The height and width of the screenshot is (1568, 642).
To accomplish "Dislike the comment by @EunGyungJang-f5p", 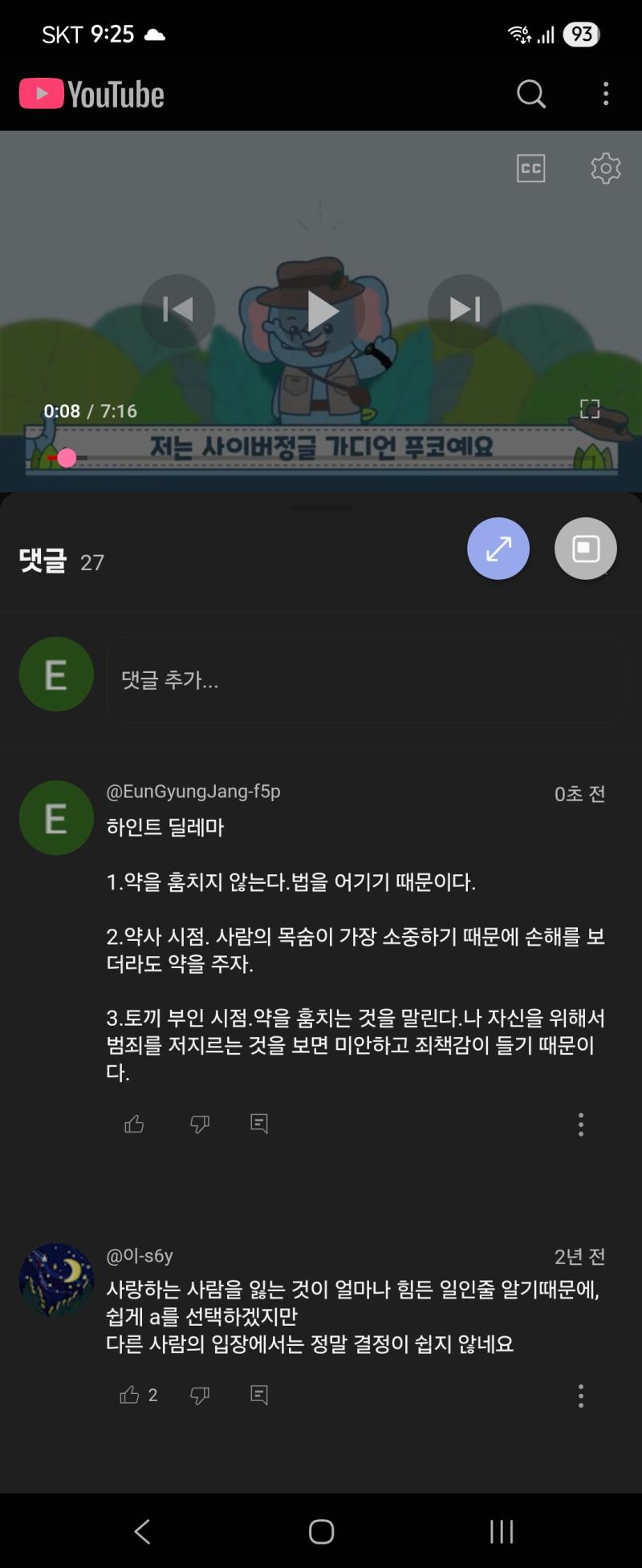I will click(x=200, y=1124).
